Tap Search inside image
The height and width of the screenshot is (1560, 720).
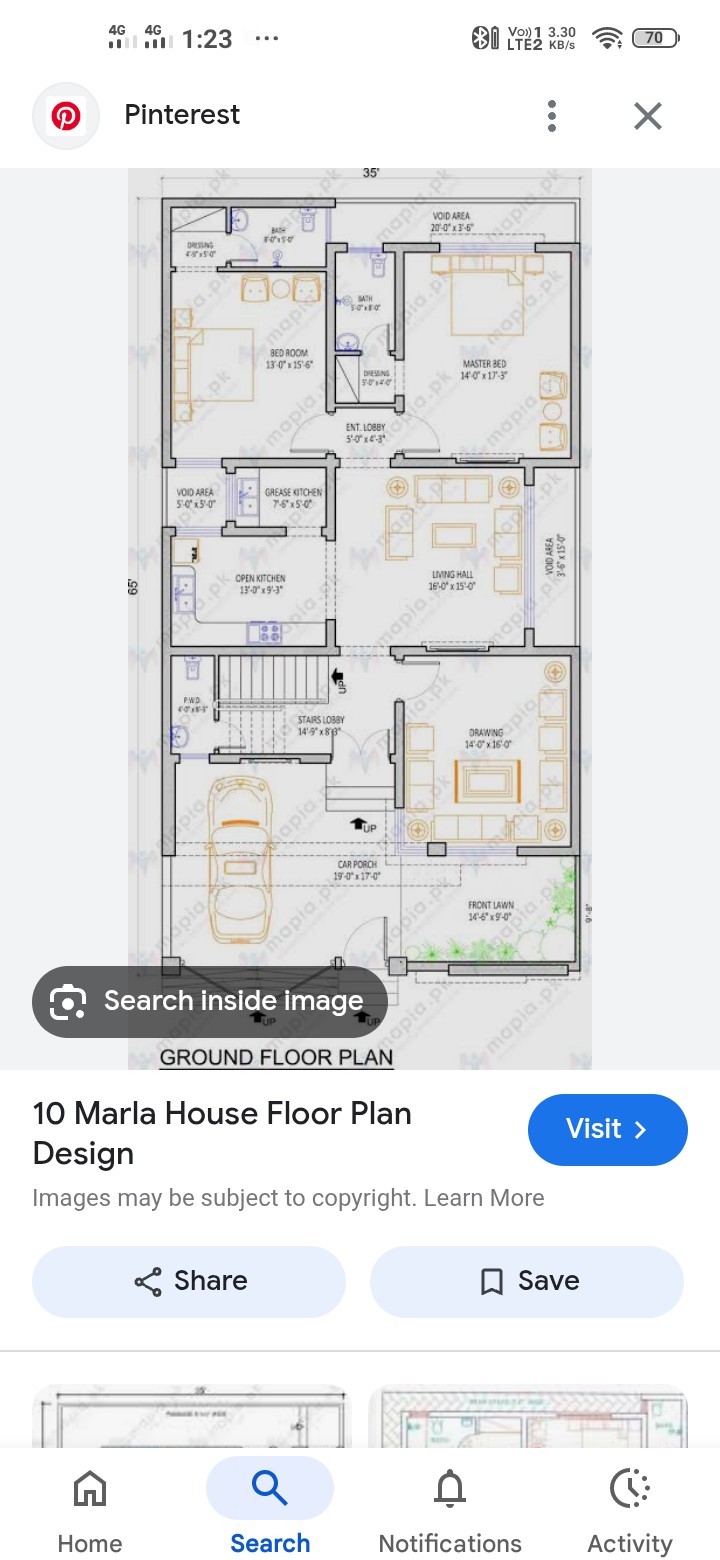(209, 1001)
